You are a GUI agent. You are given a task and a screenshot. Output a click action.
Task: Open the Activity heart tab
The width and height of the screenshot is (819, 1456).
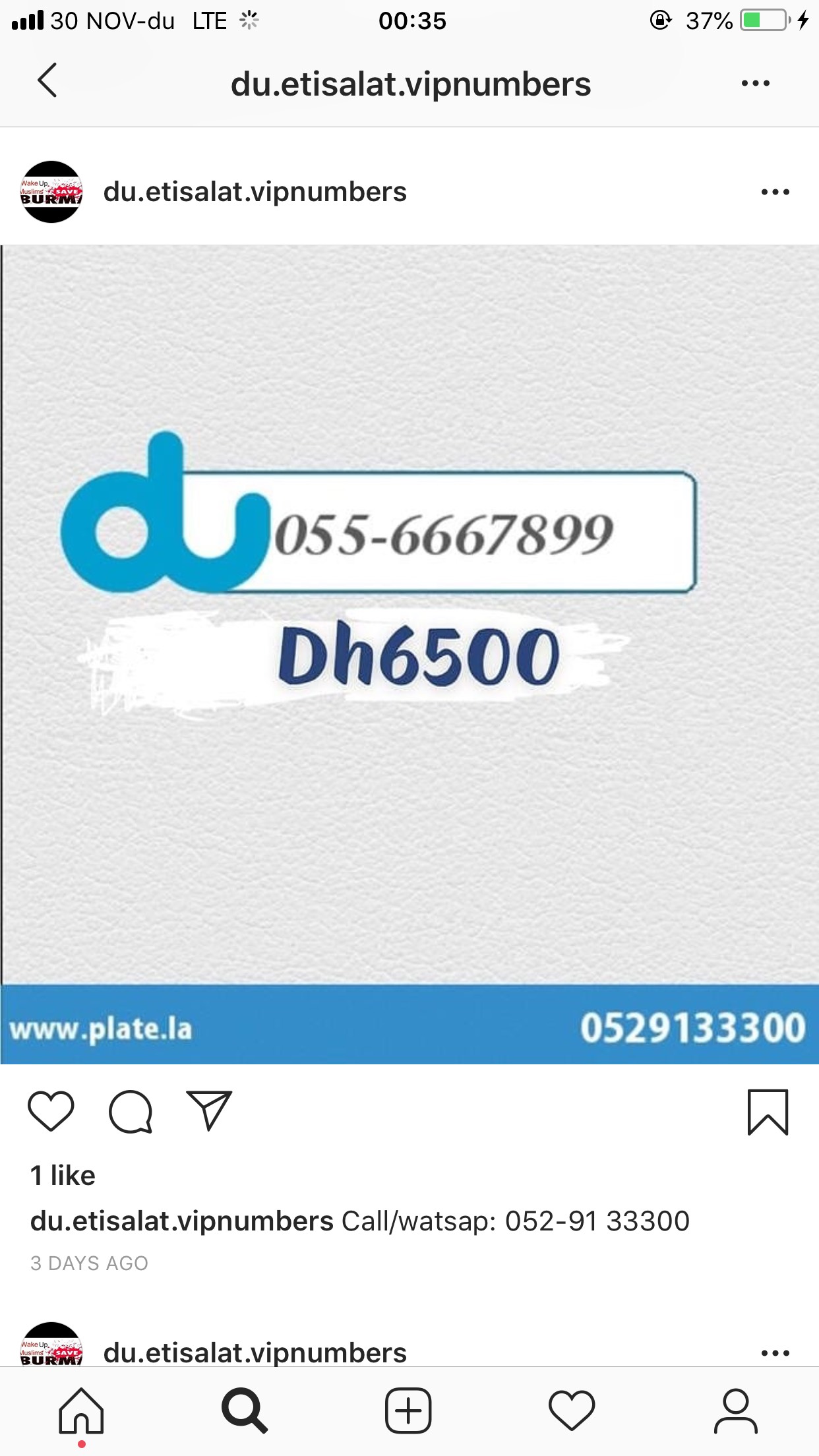click(572, 1410)
